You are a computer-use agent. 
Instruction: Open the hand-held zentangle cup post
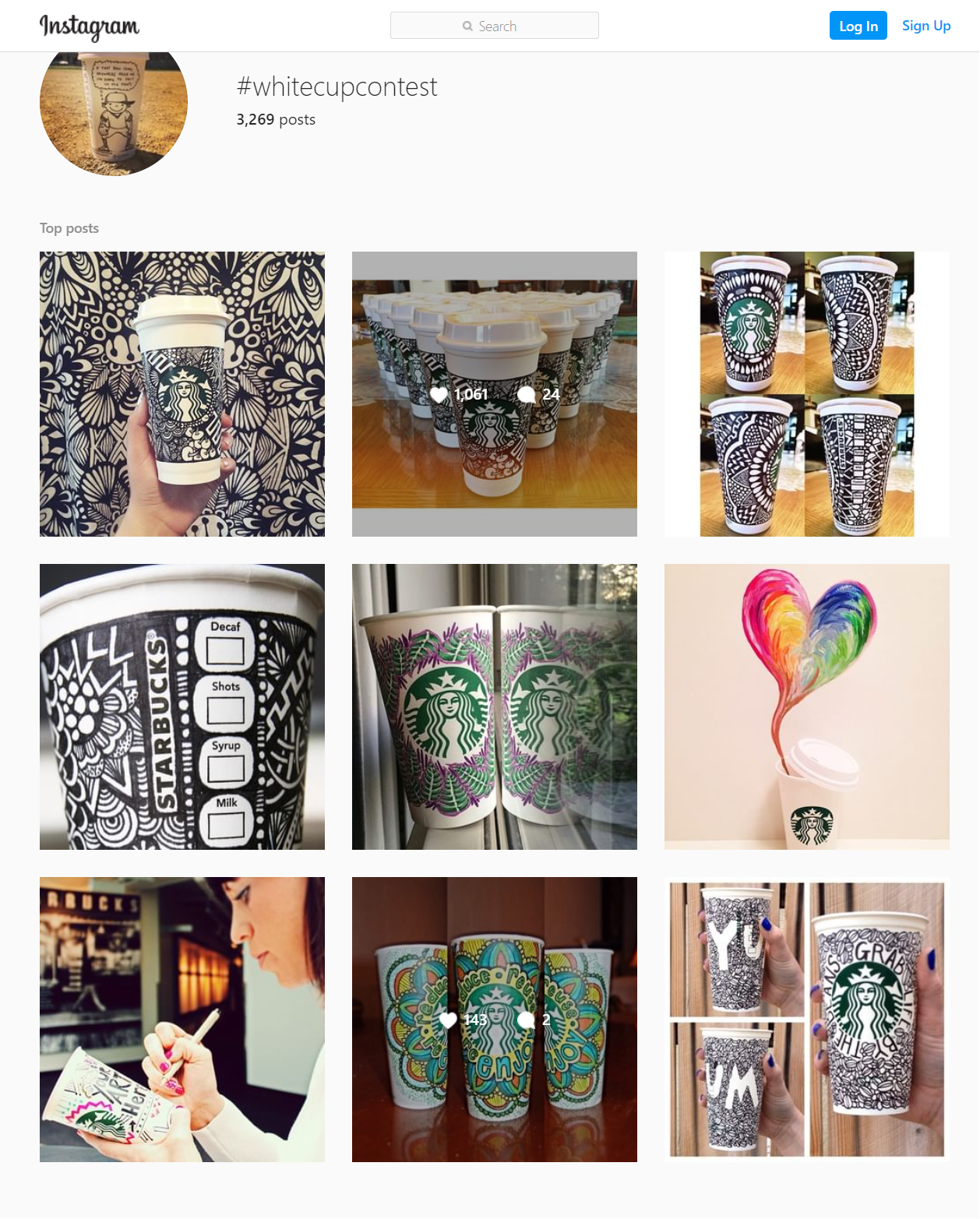coord(182,393)
